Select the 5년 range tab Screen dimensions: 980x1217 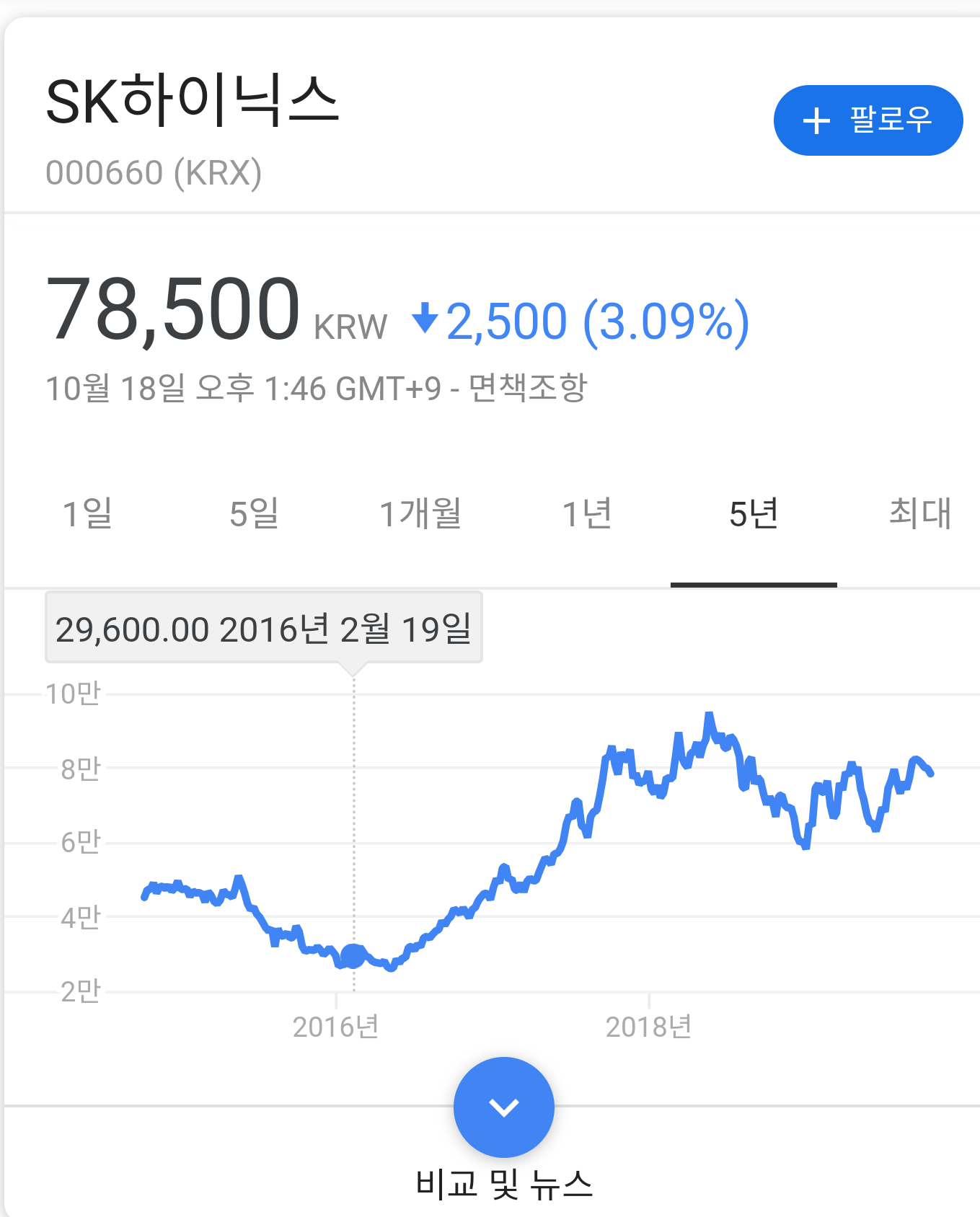click(754, 514)
